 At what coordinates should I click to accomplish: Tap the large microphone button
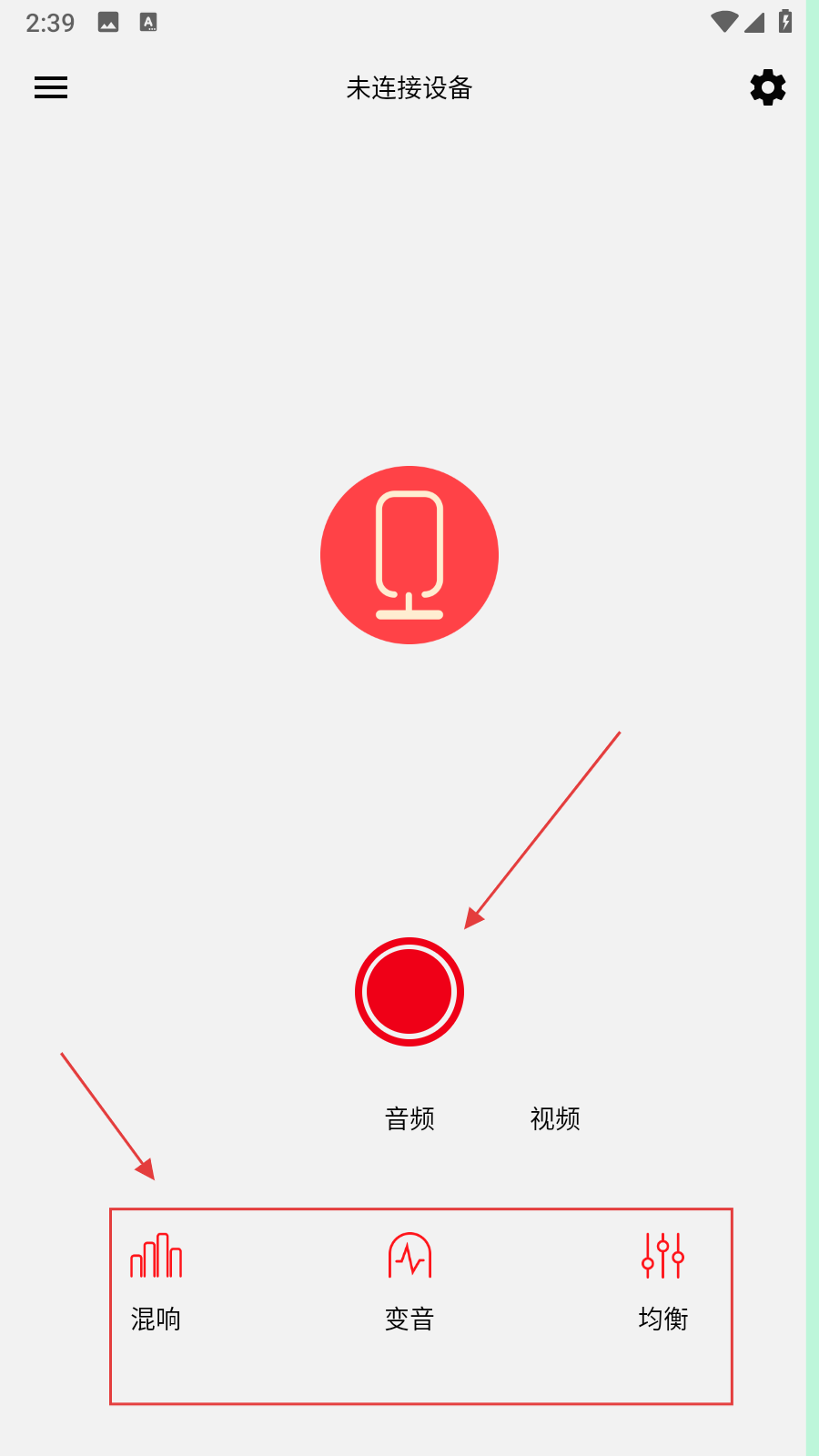409,555
